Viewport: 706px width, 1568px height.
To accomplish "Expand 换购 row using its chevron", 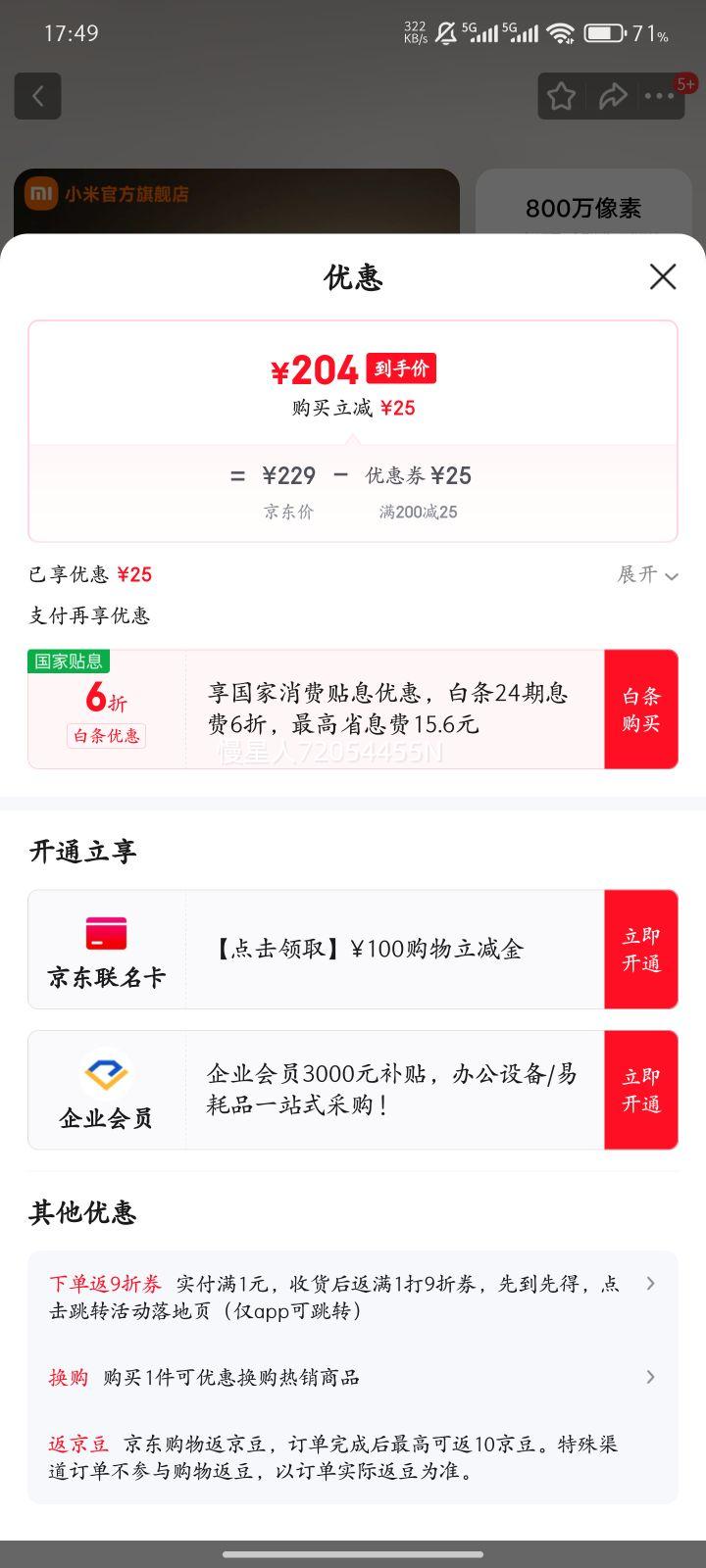I will [x=650, y=1377].
